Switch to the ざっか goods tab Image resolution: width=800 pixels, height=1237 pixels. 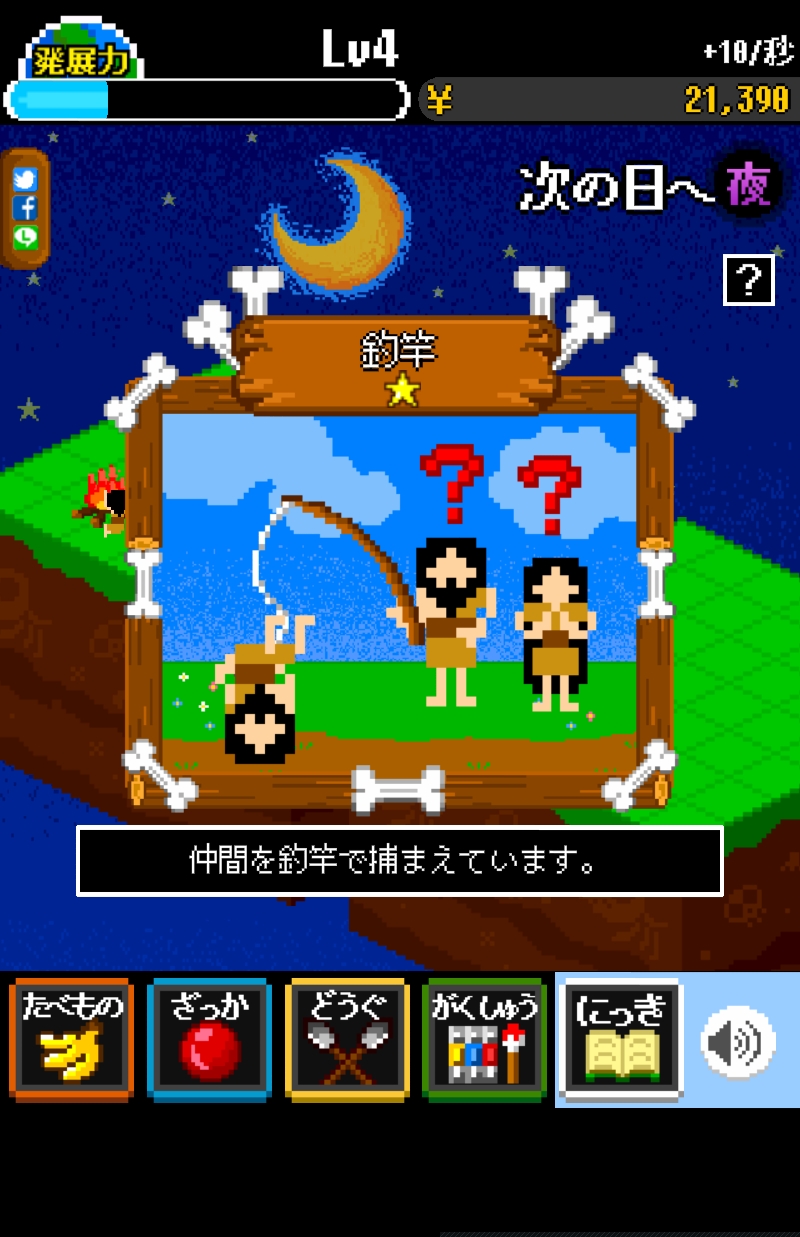208,1040
